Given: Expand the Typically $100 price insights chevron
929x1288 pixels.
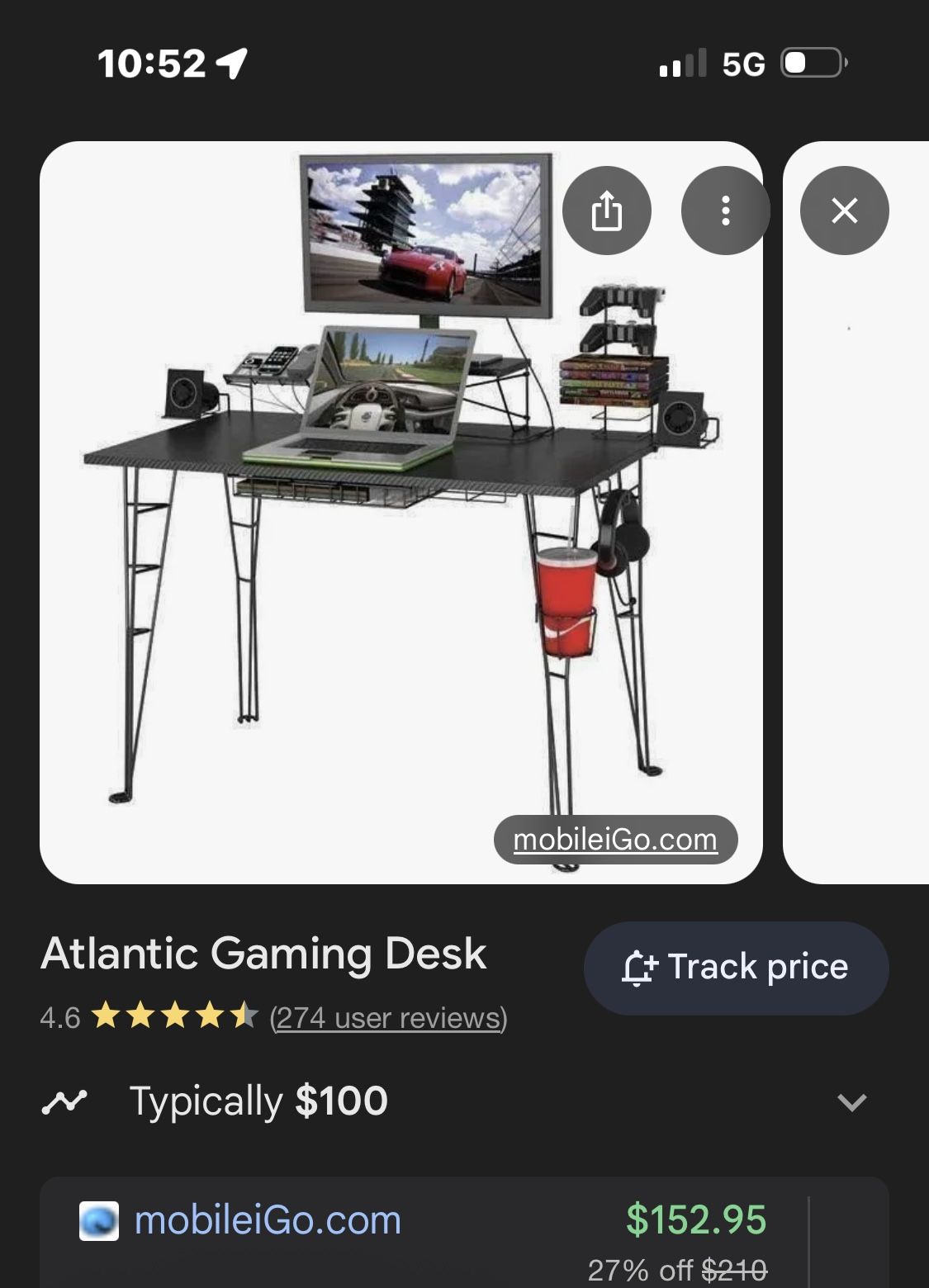Looking at the screenshot, I should point(851,1101).
